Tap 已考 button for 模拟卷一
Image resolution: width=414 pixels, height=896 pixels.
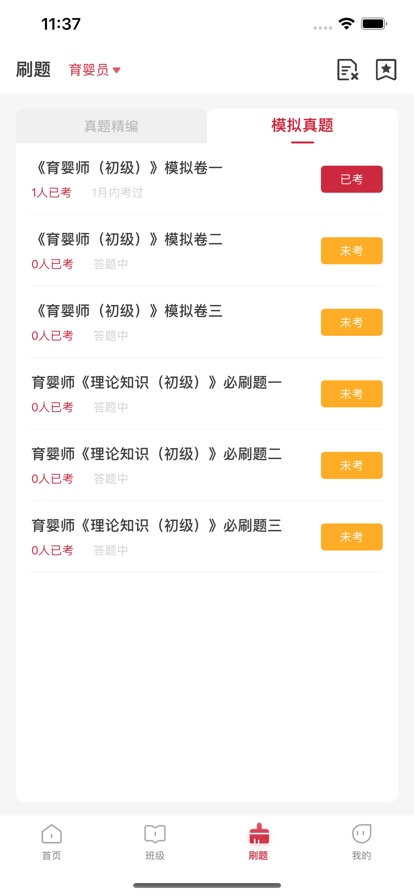(352, 179)
